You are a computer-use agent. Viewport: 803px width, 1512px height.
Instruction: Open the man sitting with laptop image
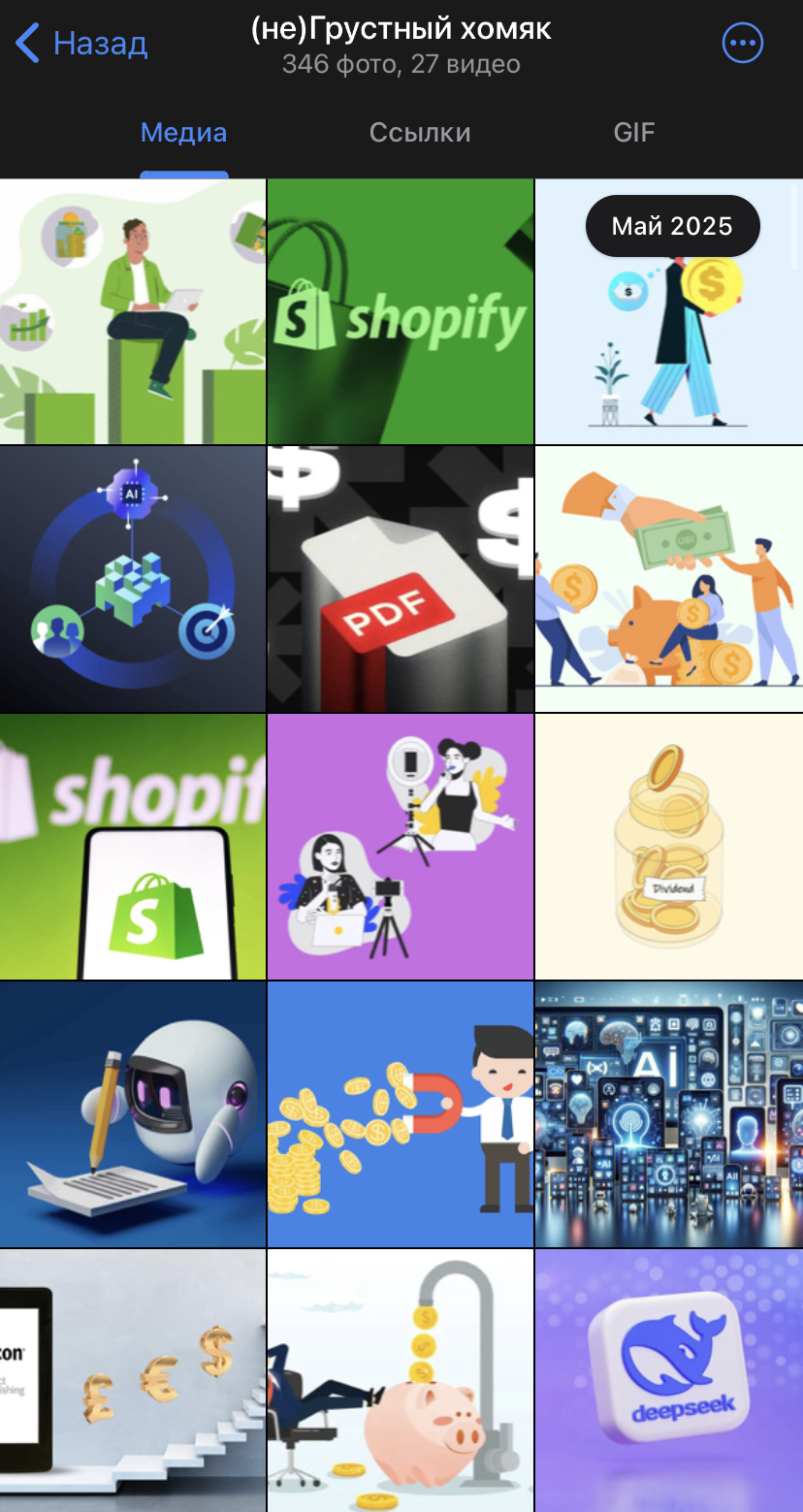click(133, 311)
